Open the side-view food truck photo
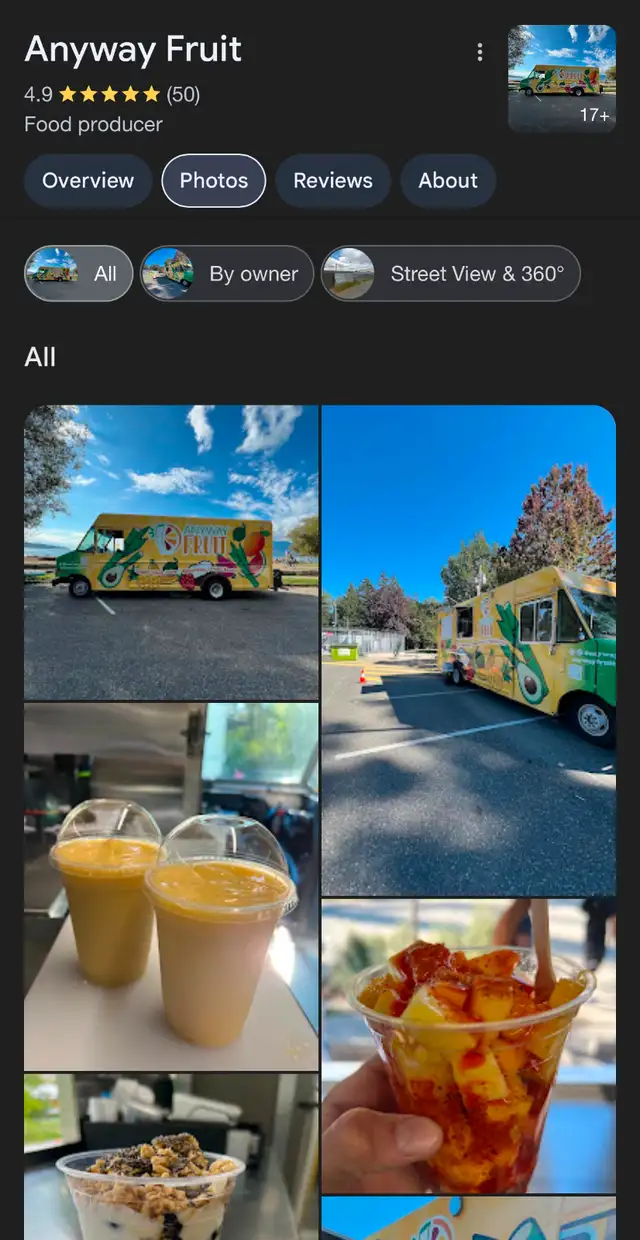This screenshot has width=640, height=1240. pos(171,552)
